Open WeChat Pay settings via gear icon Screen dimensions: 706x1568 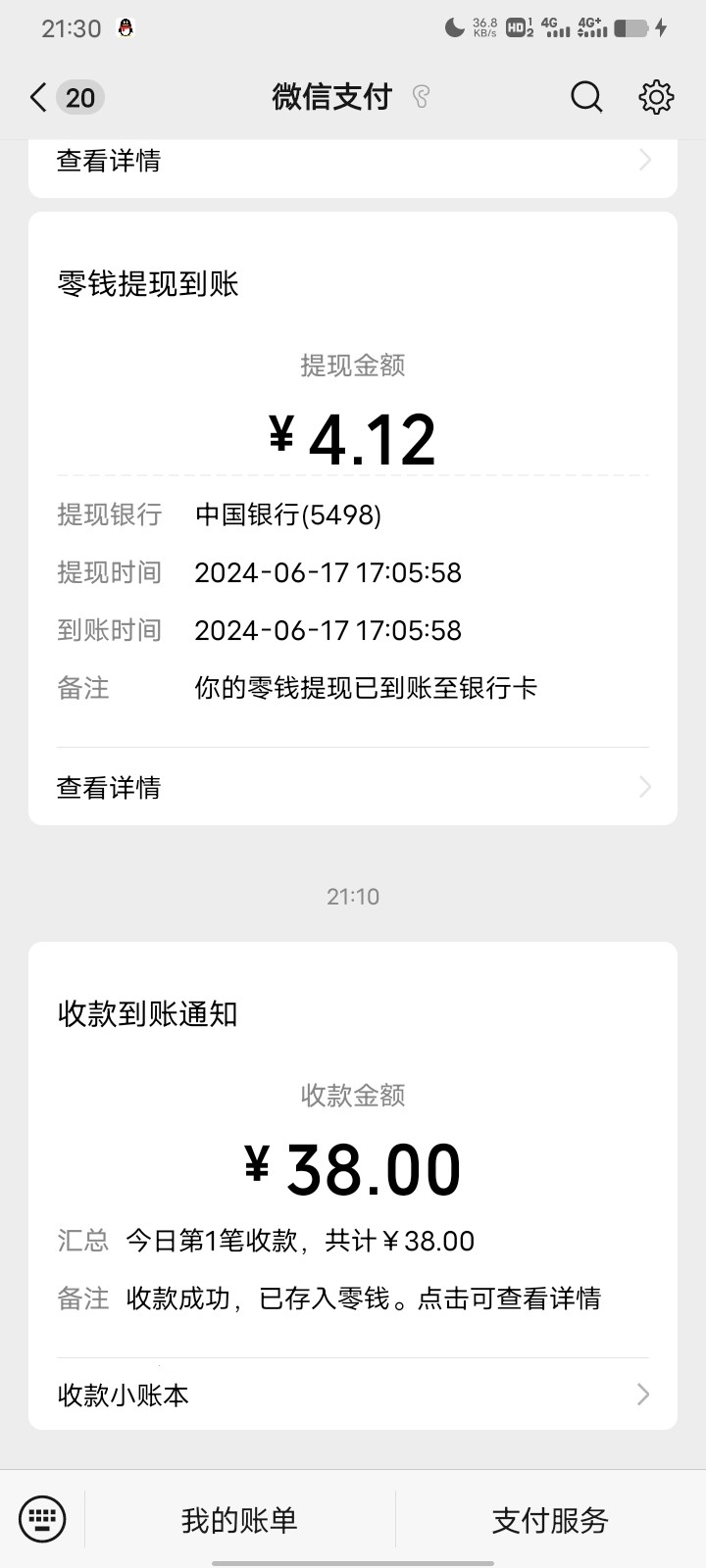click(x=655, y=97)
